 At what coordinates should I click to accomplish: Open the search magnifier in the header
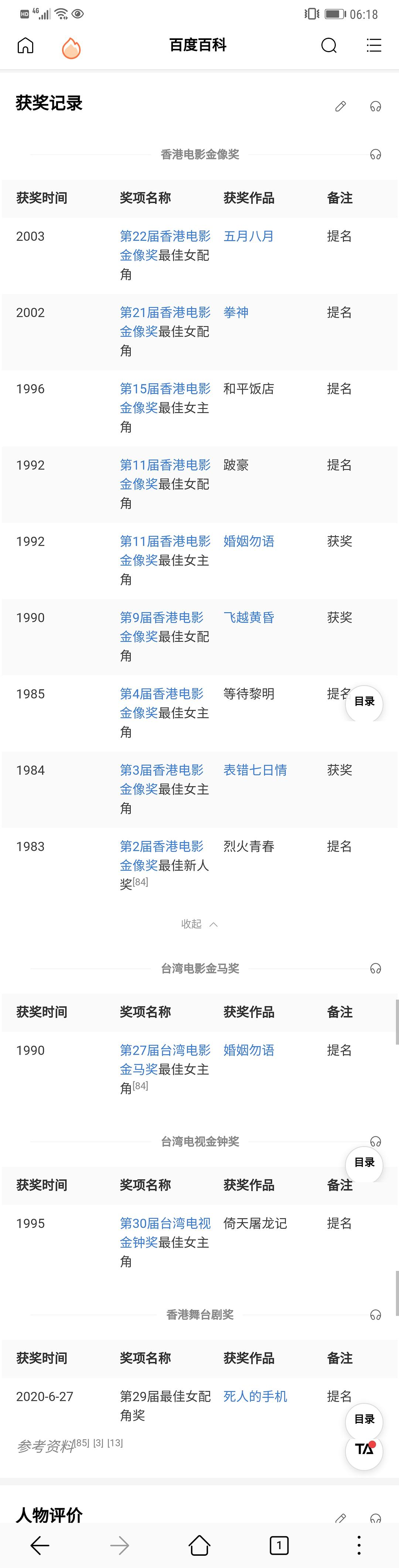point(328,45)
